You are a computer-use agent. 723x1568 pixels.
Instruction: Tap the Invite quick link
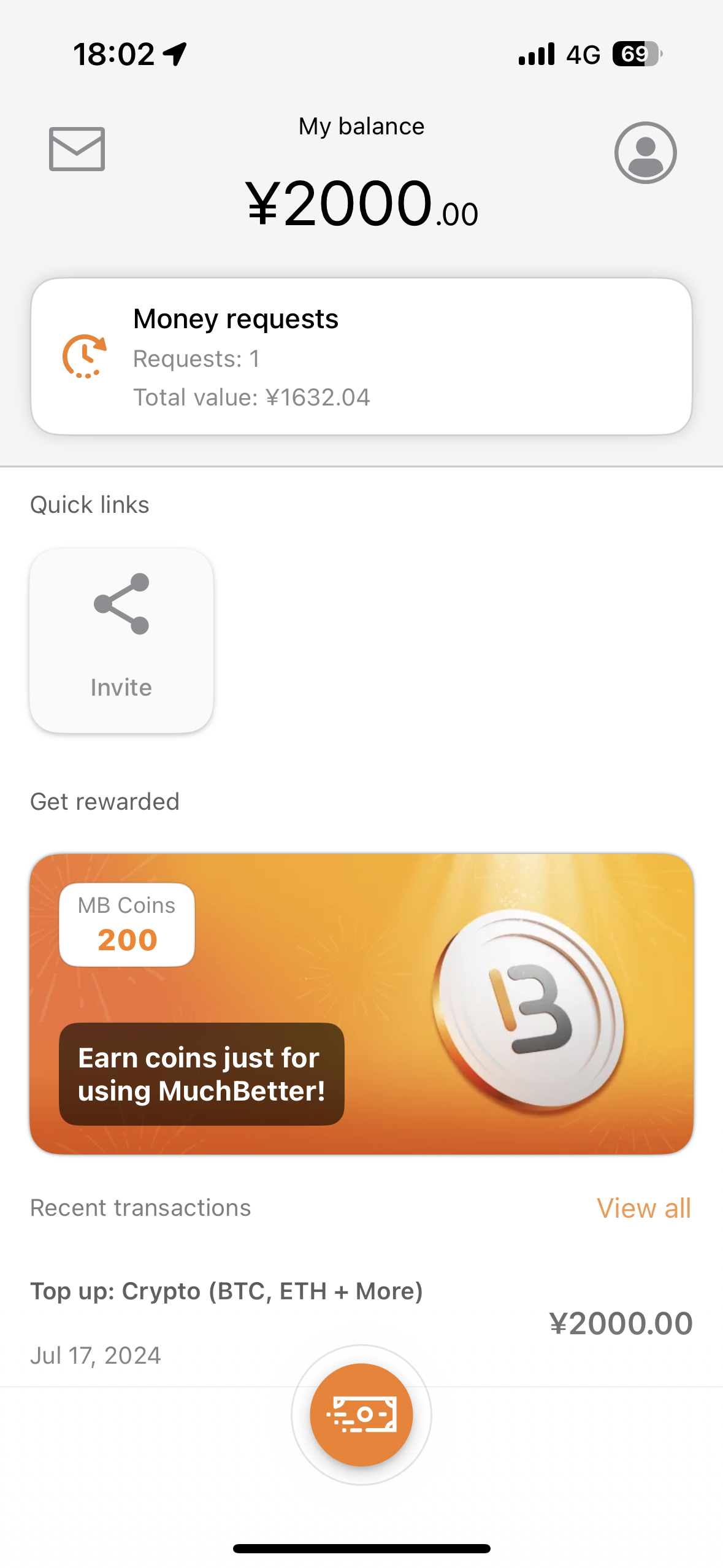(x=121, y=640)
